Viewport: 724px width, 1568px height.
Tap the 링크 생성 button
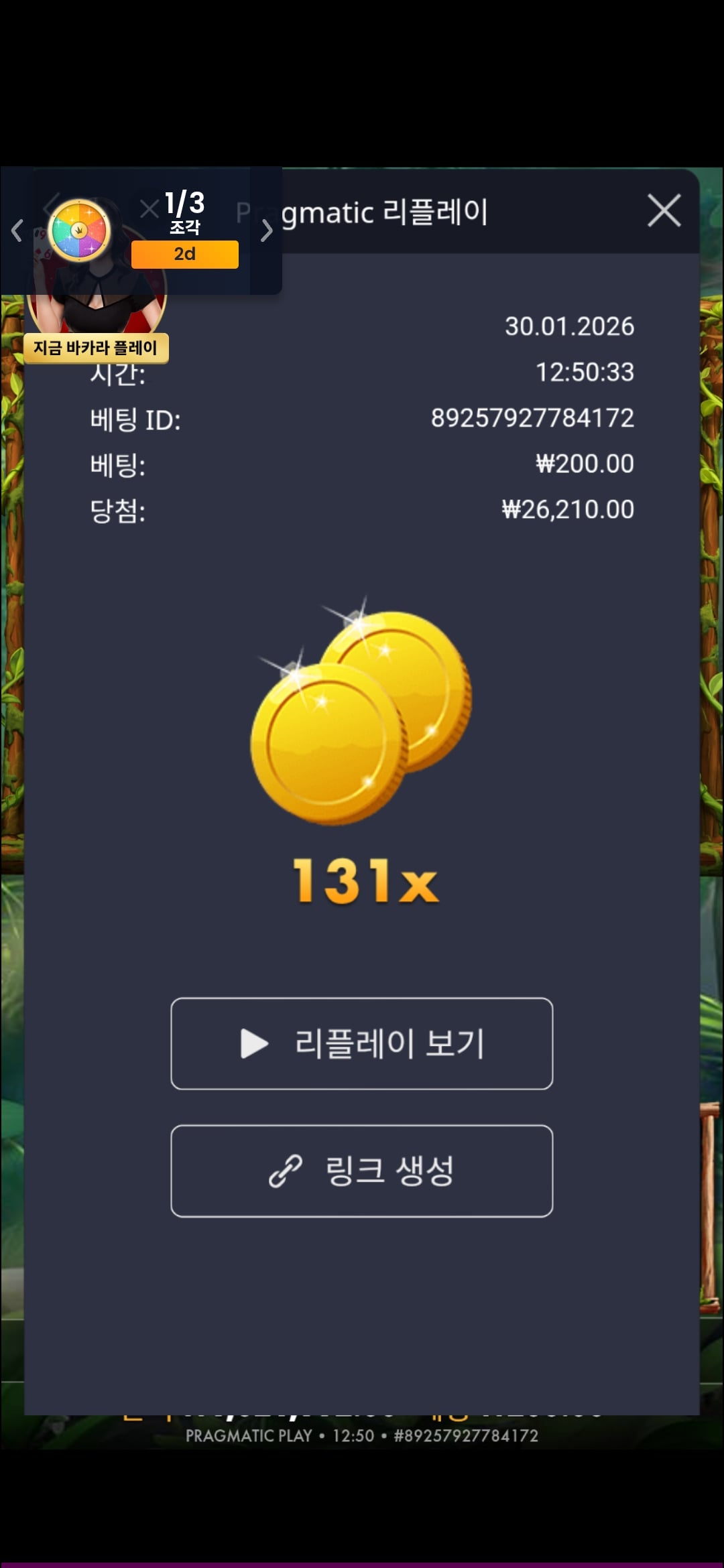[362, 1171]
